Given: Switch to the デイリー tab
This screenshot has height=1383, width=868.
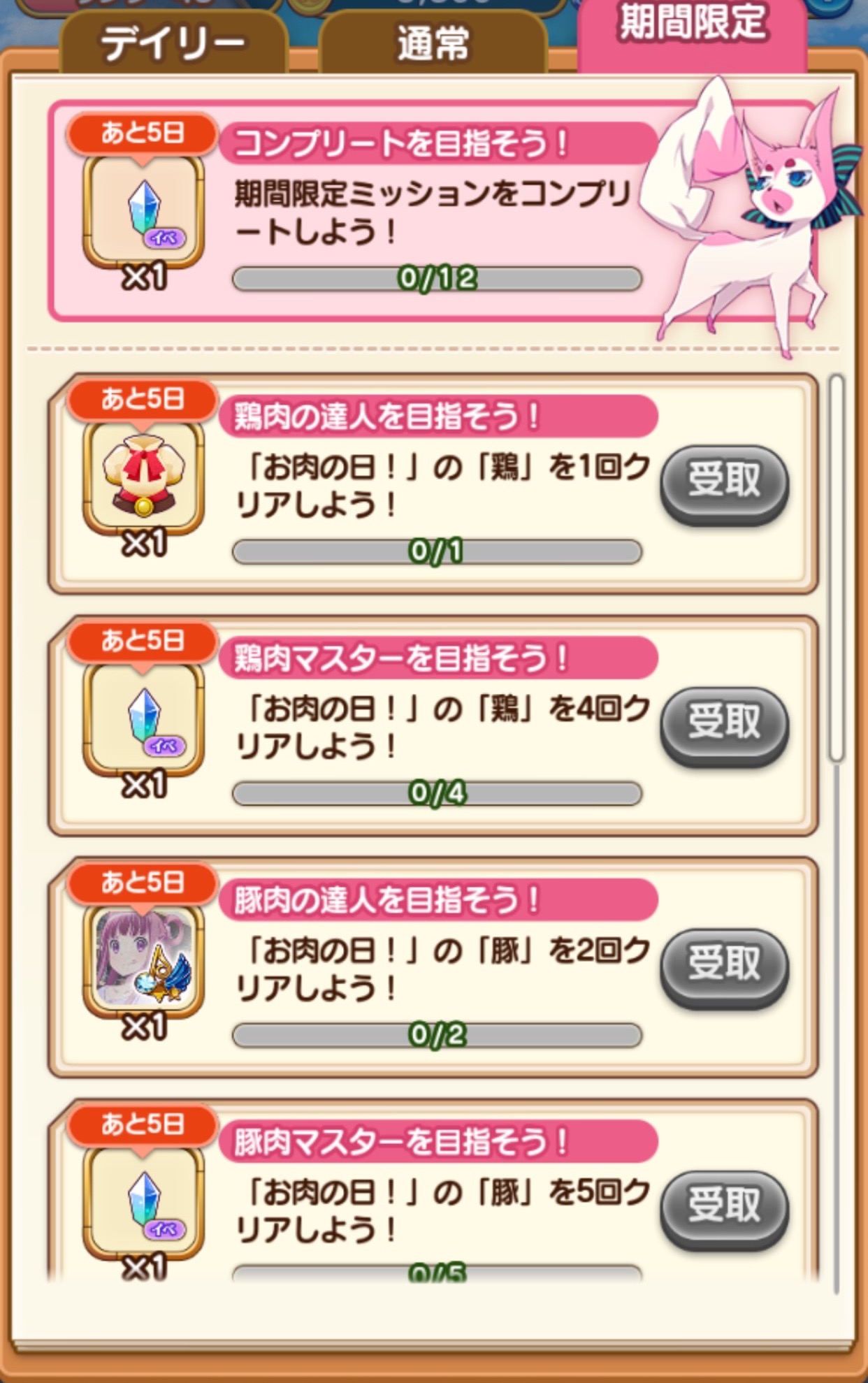Looking at the screenshot, I should [x=173, y=43].
